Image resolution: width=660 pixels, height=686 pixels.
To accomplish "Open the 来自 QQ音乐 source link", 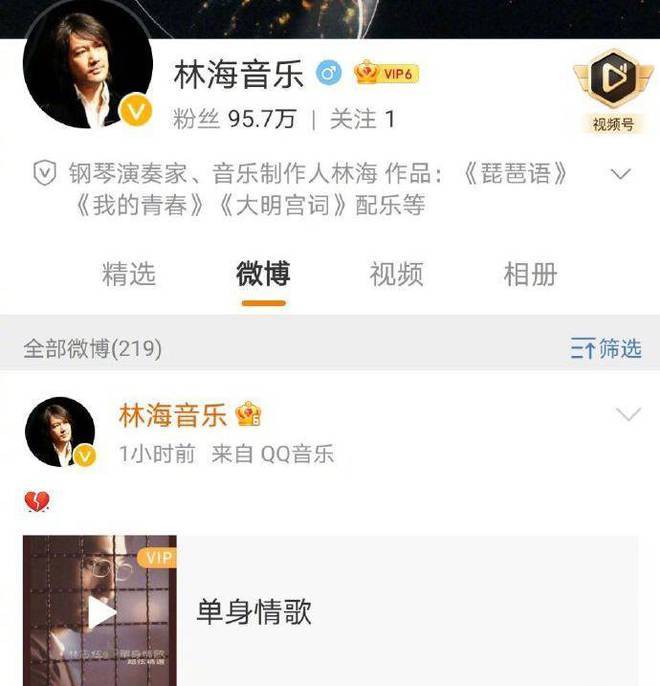I will click(272, 454).
